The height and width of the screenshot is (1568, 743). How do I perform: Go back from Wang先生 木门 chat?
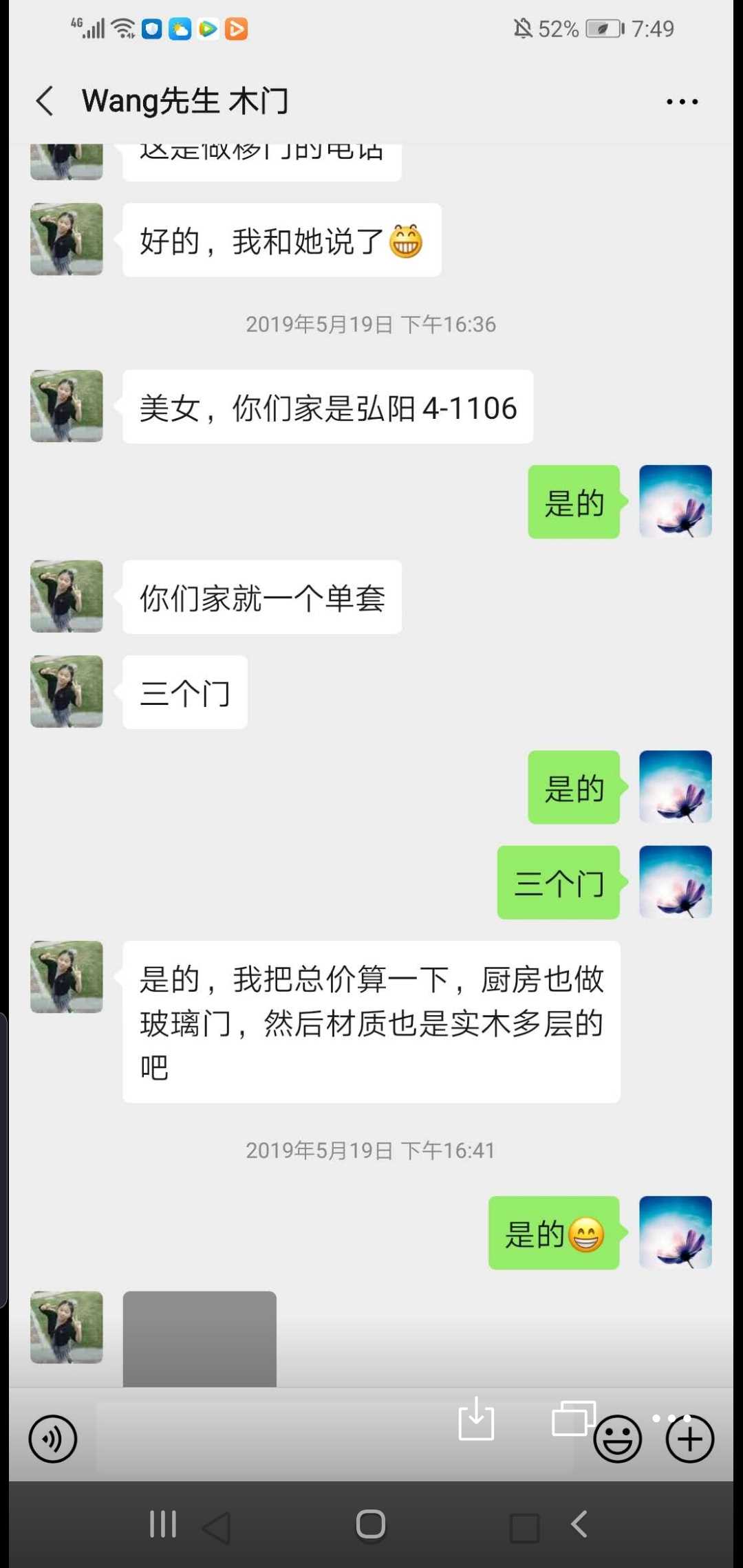click(45, 101)
